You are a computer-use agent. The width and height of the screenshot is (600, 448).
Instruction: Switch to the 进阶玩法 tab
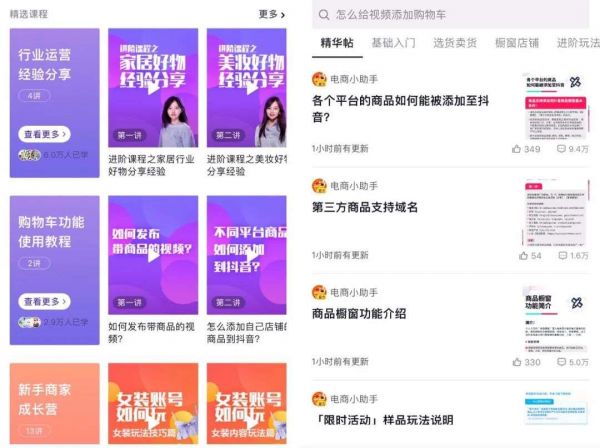pos(578,43)
